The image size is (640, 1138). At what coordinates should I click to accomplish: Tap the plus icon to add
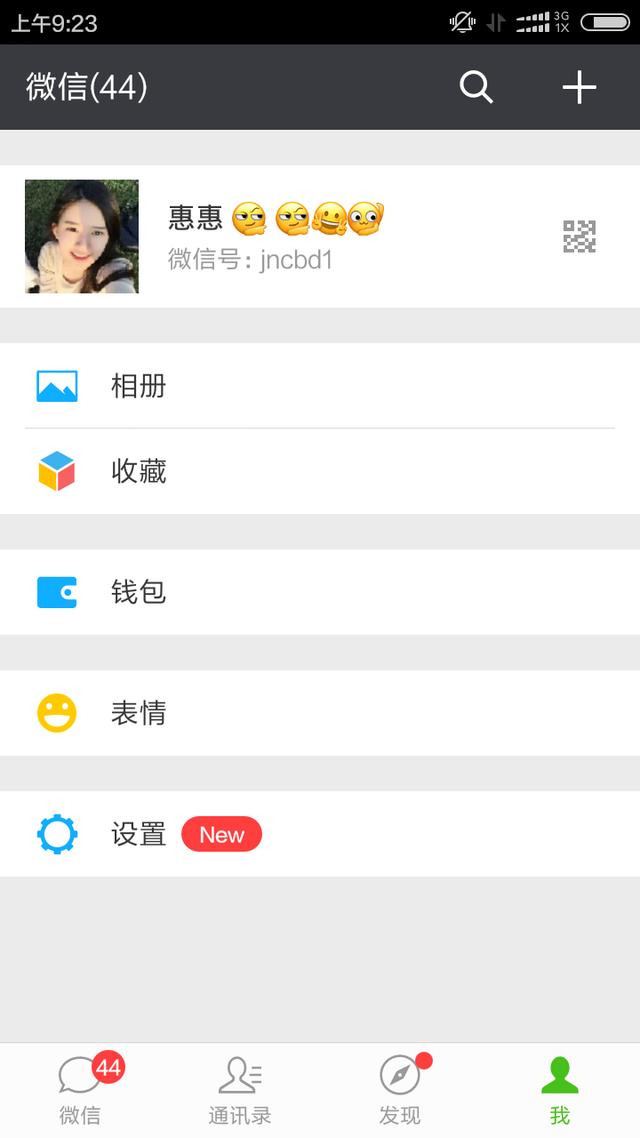[579, 88]
